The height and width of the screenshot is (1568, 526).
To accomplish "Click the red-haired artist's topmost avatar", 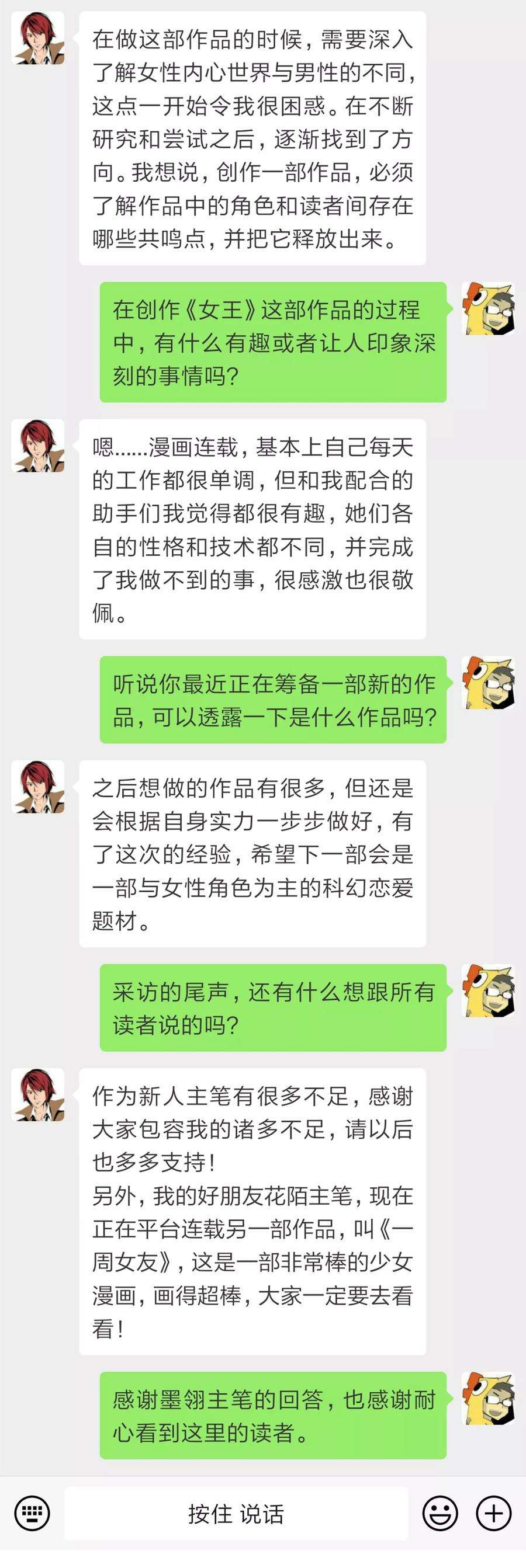I will click(38, 38).
